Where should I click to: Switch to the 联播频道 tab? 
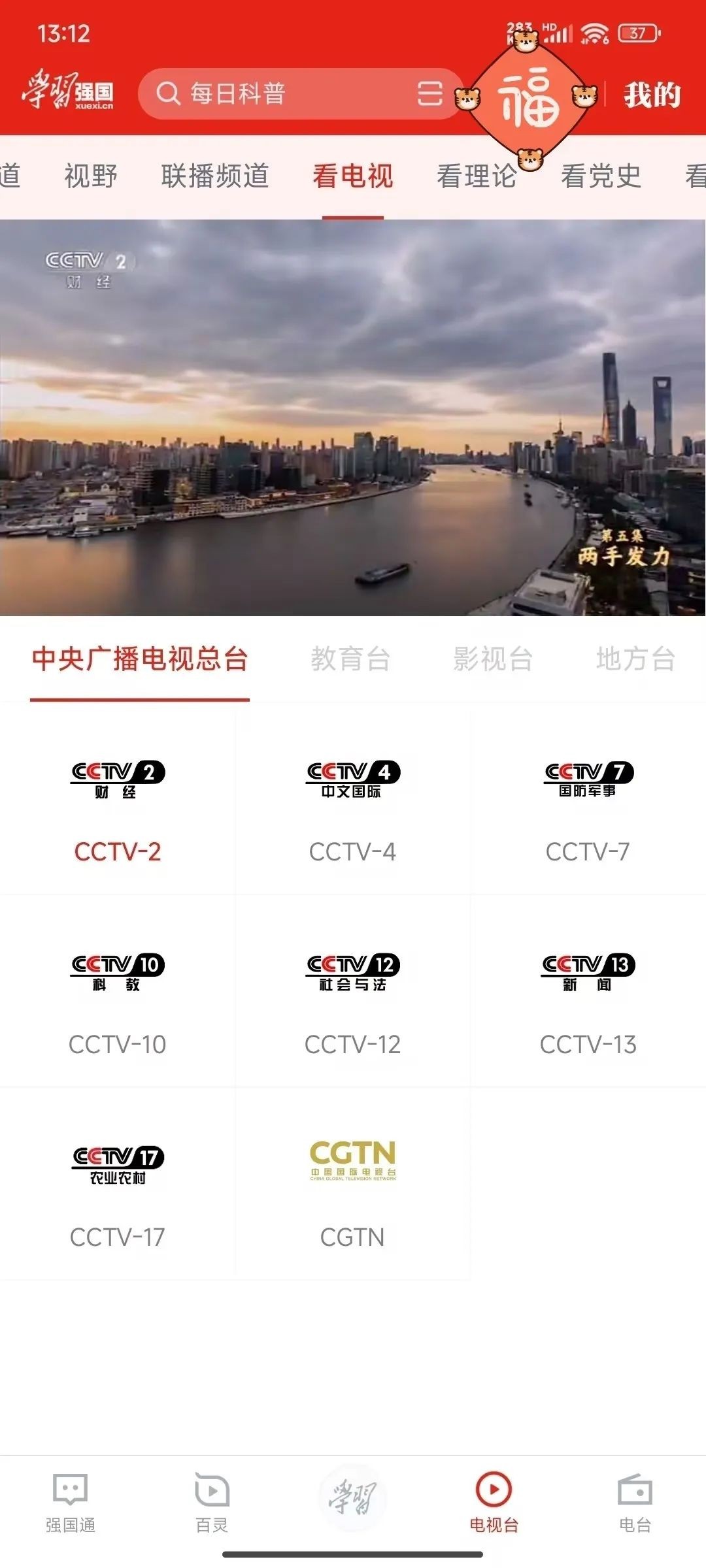click(215, 176)
